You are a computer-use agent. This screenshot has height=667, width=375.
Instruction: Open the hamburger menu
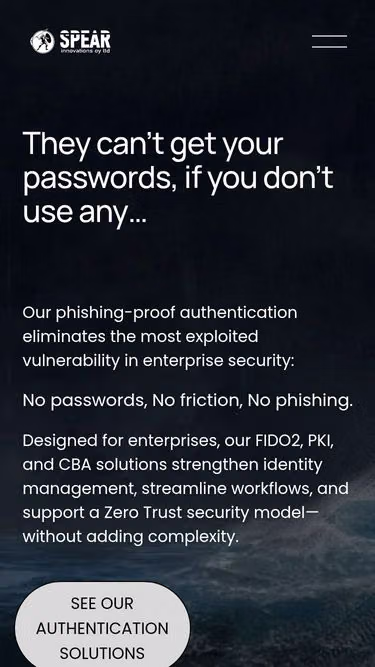[x=330, y=42]
